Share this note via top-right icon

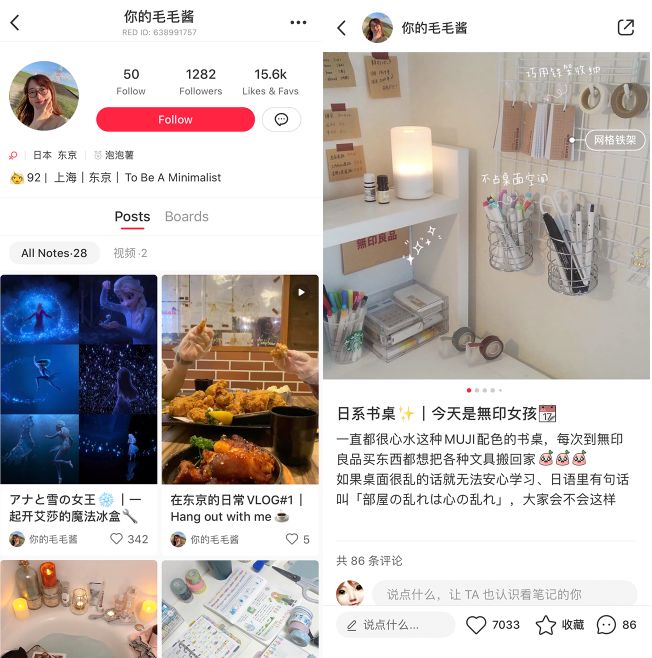pyautogui.click(x=626, y=27)
